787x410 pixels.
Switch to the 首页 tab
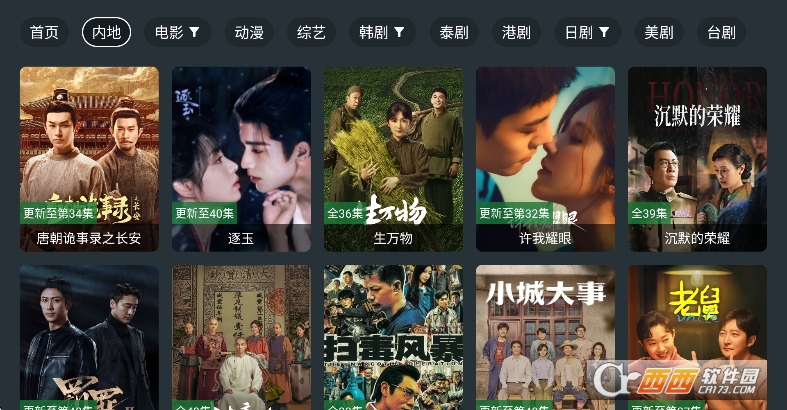[44, 33]
